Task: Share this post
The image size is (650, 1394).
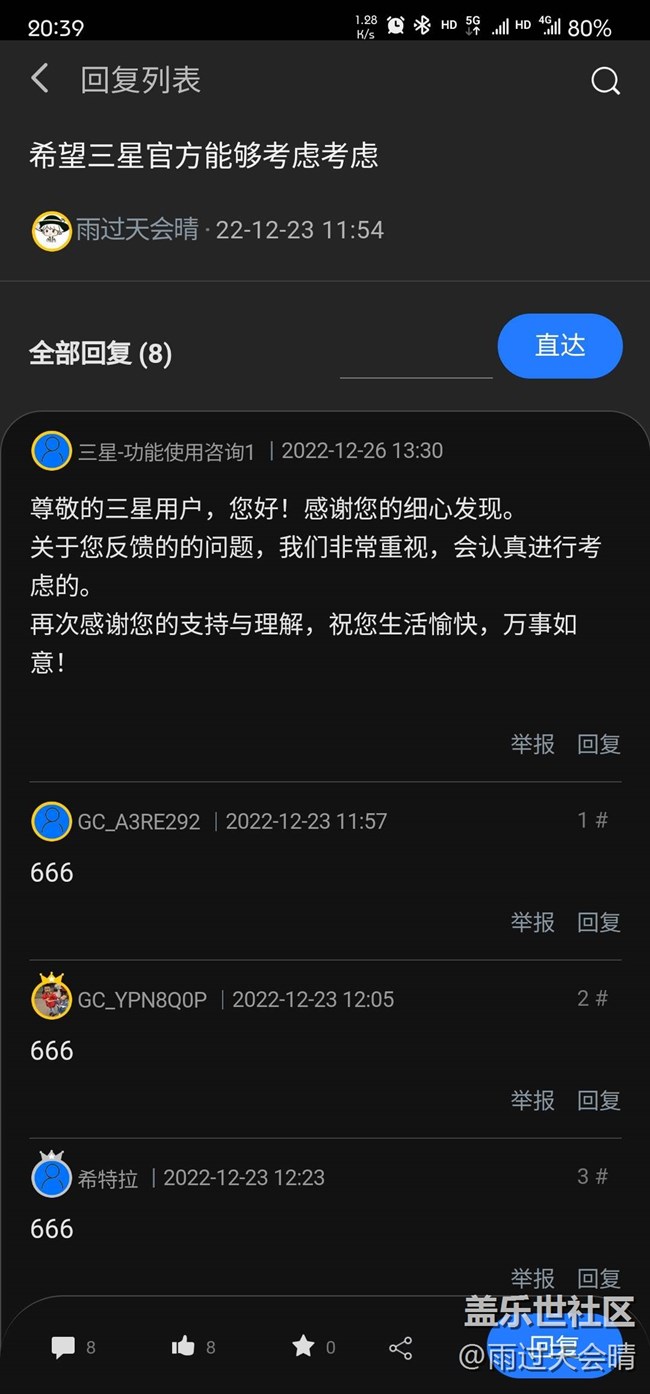Action: coord(400,1347)
